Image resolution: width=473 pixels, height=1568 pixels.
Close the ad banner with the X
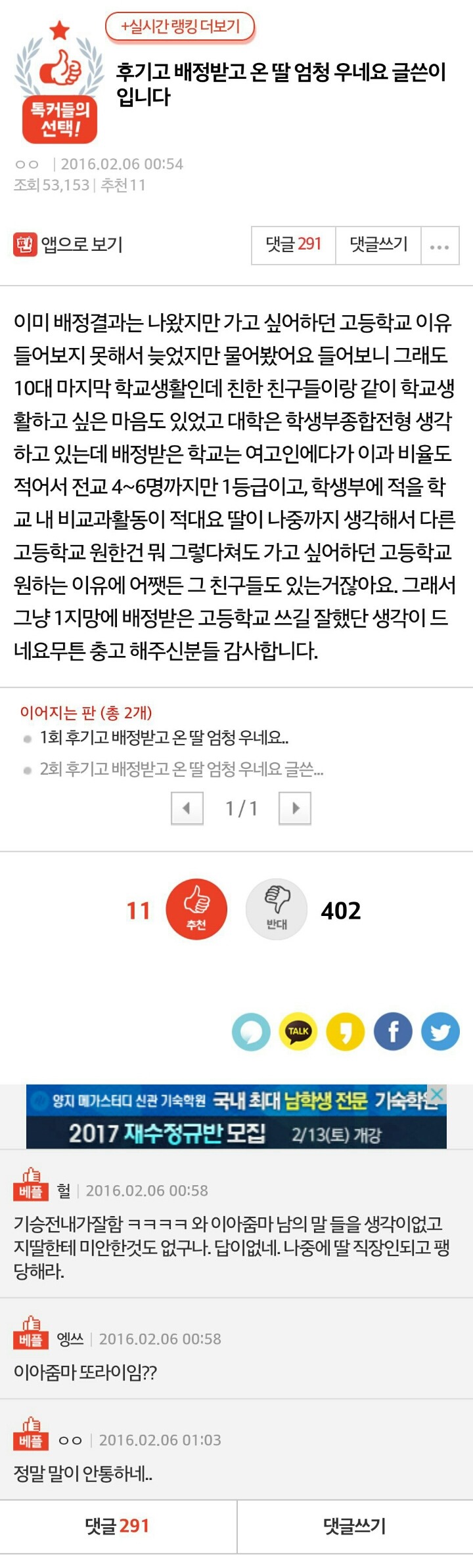[x=437, y=1093]
